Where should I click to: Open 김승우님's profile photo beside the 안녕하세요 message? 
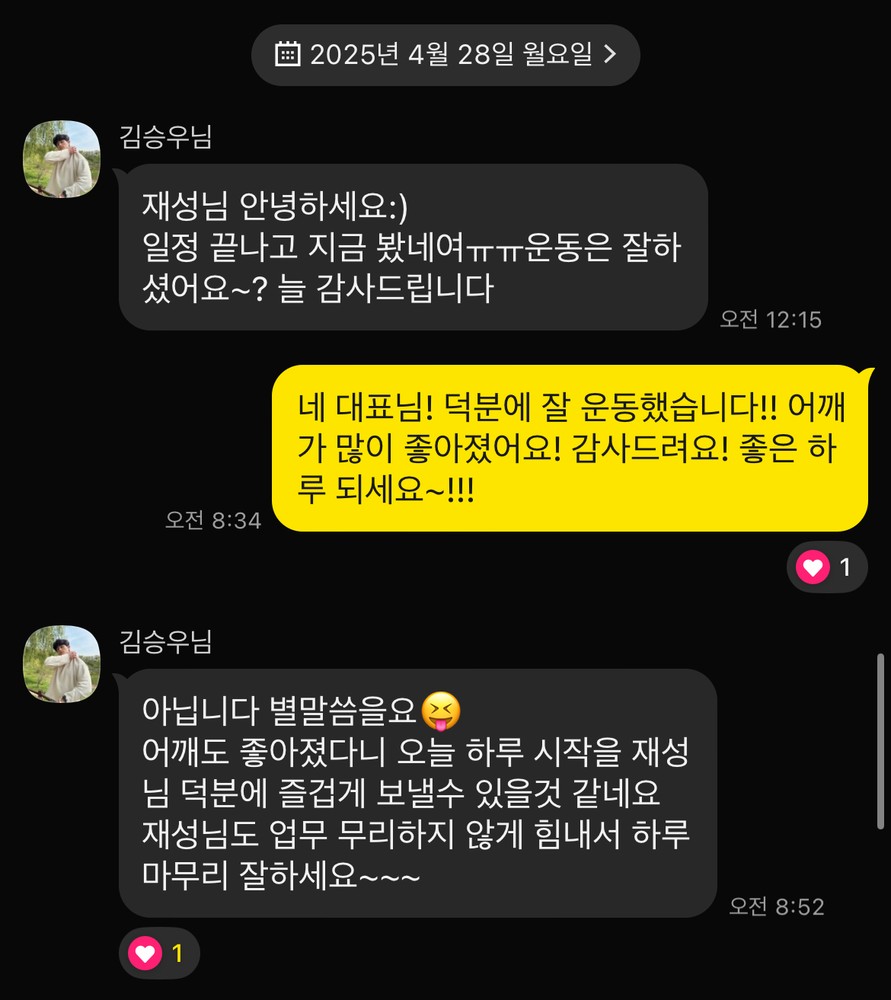62,158
